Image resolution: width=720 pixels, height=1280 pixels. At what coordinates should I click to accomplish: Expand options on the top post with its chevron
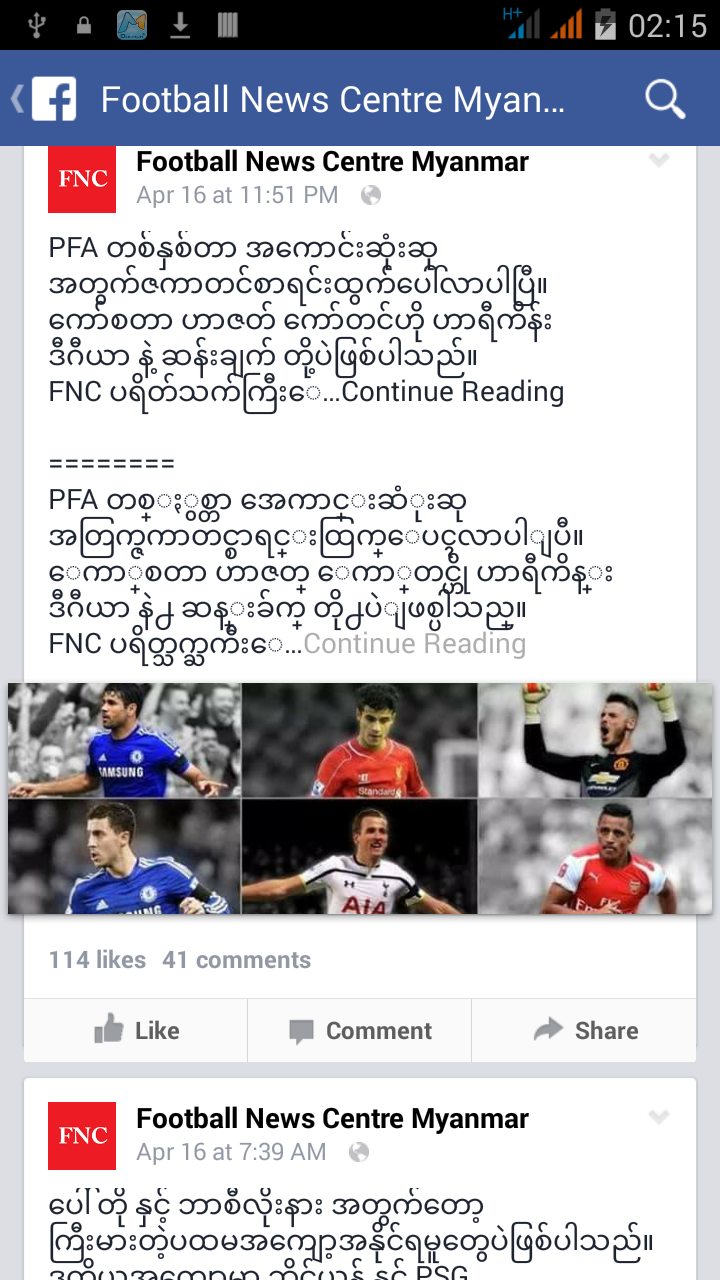pos(658,160)
